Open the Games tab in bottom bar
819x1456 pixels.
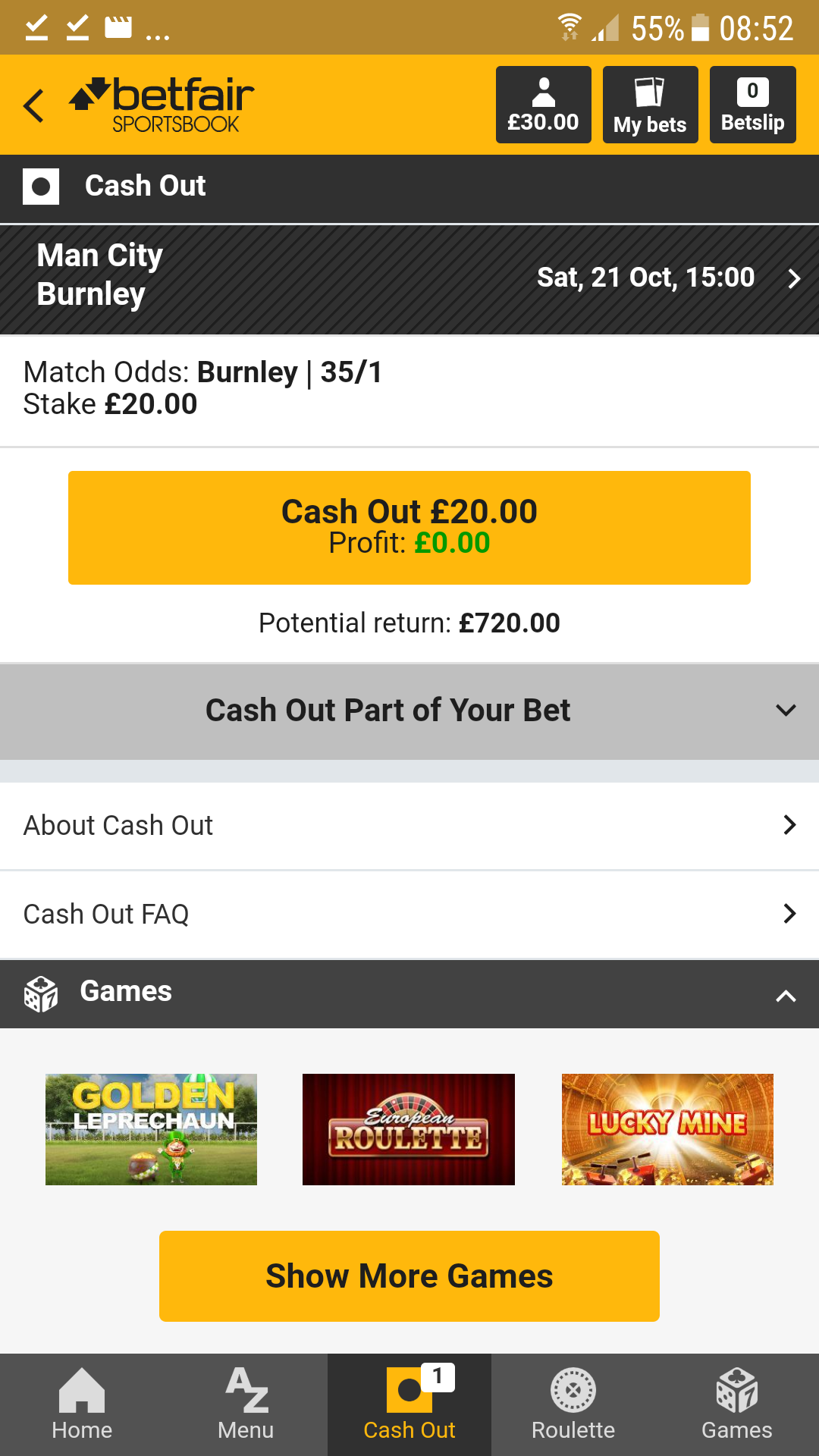coord(737,1404)
